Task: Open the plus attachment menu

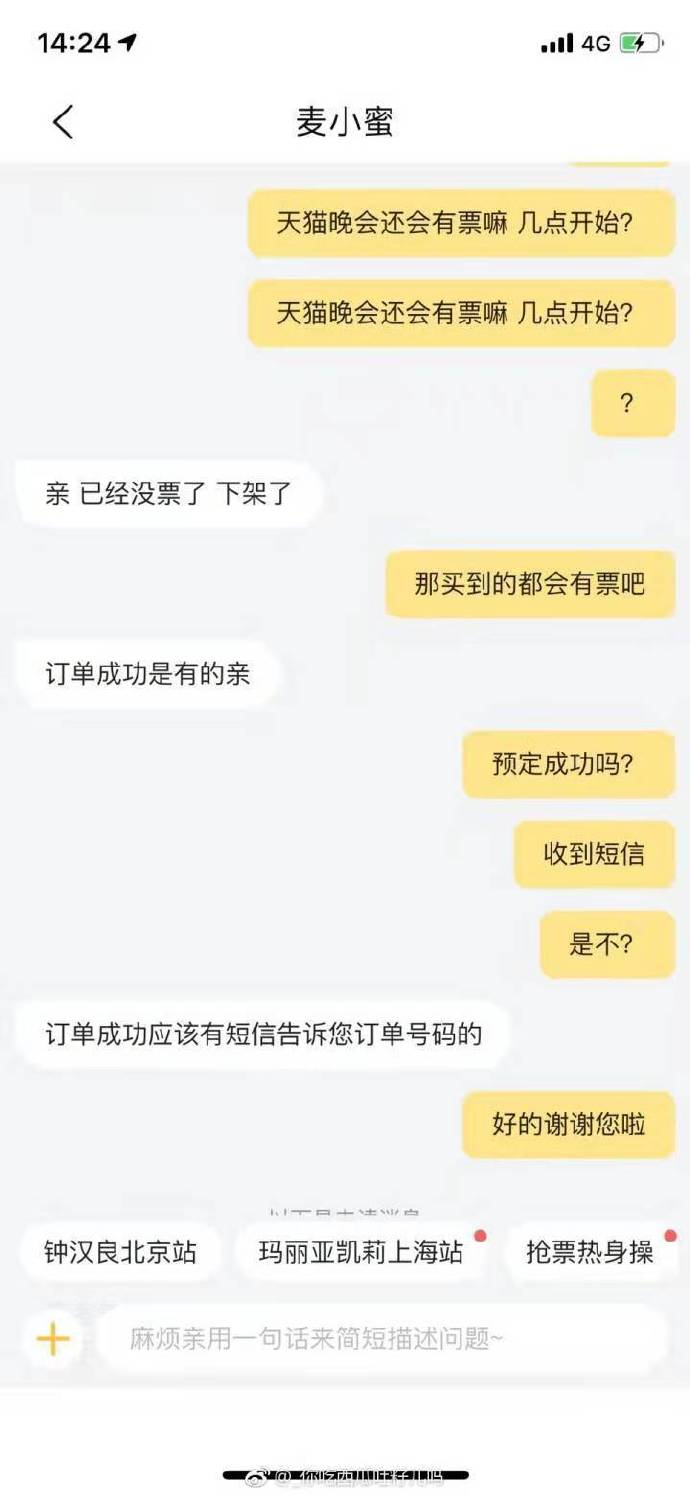Action: (53, 1338)
